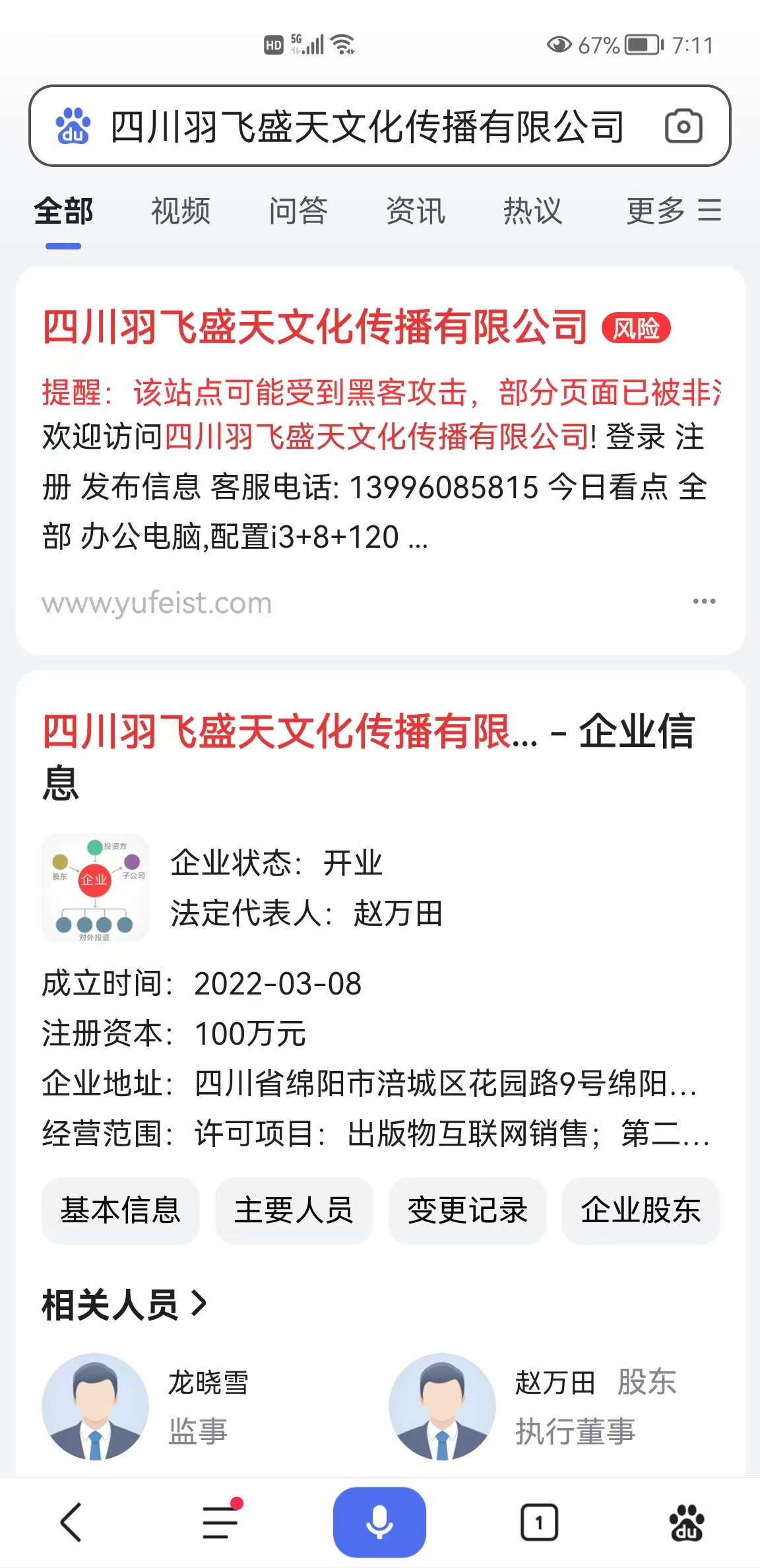Switch to the 问答 tab
The width and height of the screenshot is (760, 1568).
click(298, 211)
